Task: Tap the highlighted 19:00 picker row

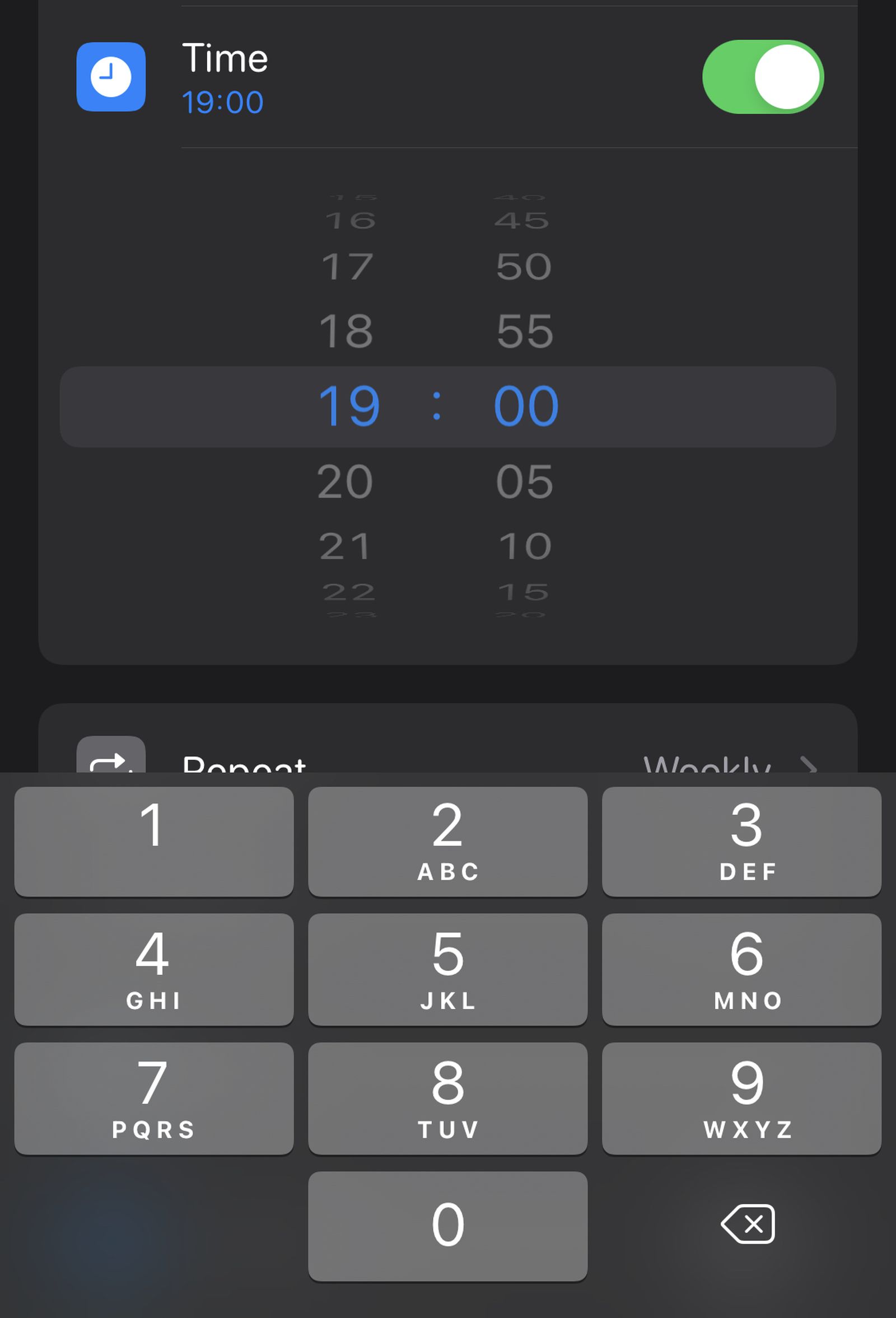Action: pos(448,406)
